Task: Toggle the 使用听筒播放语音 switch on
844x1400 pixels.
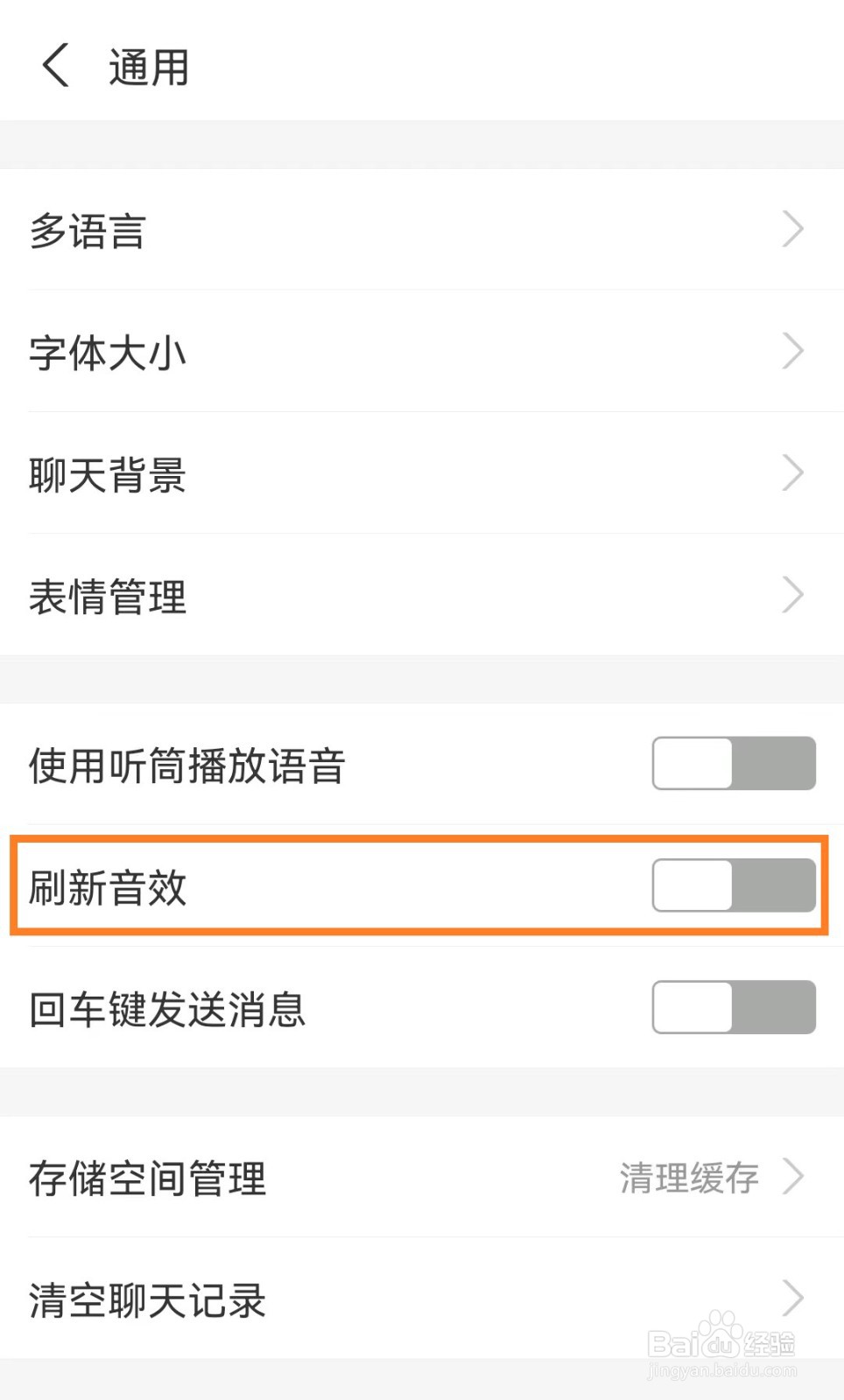Action: point(732,763)
